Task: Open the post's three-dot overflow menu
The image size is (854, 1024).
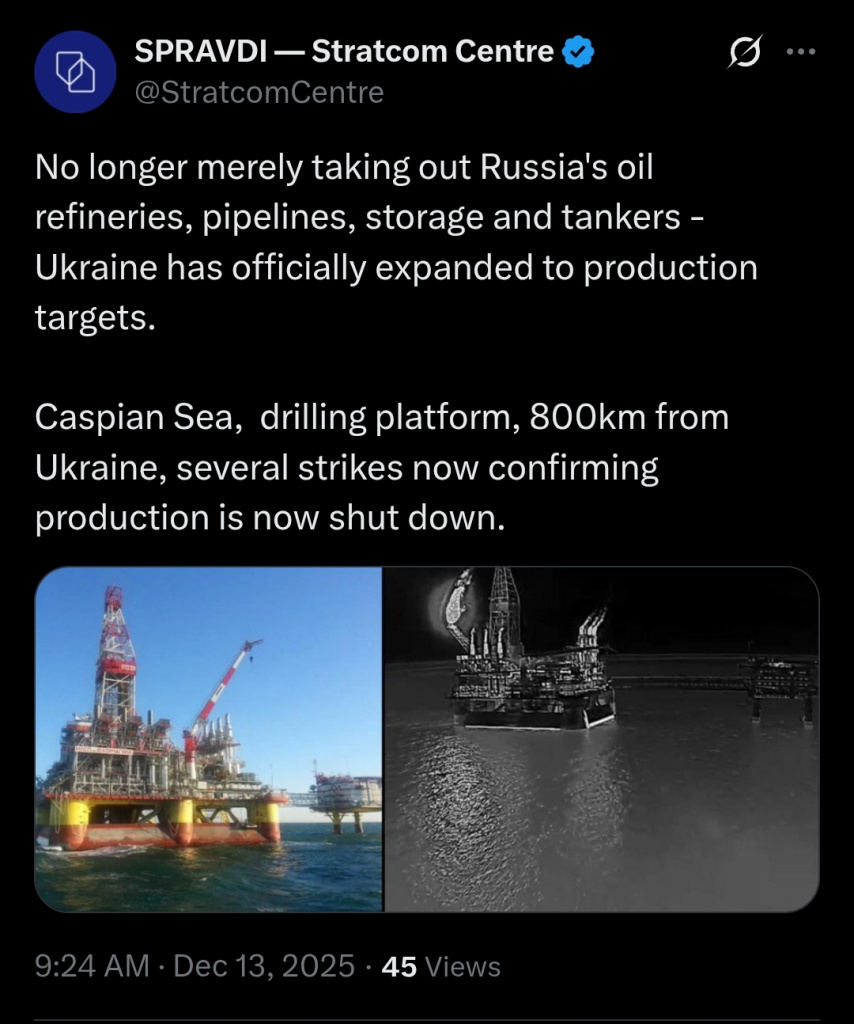Action: 802,50
